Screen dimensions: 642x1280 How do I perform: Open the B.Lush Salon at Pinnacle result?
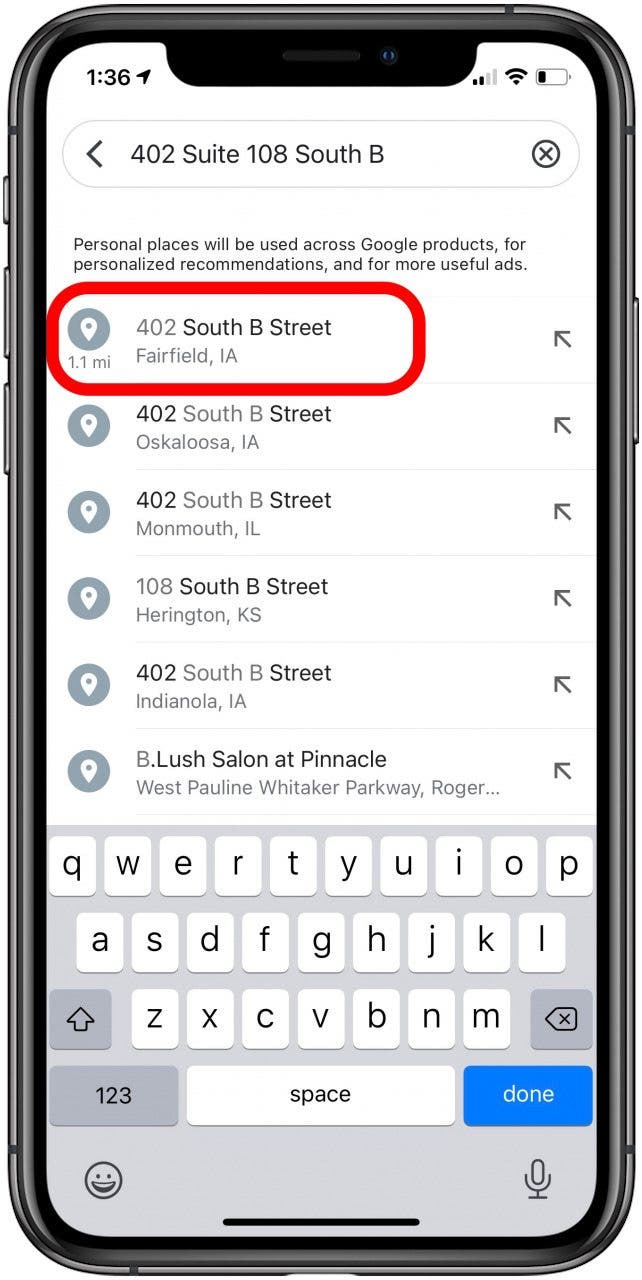(x=300, y=772)
